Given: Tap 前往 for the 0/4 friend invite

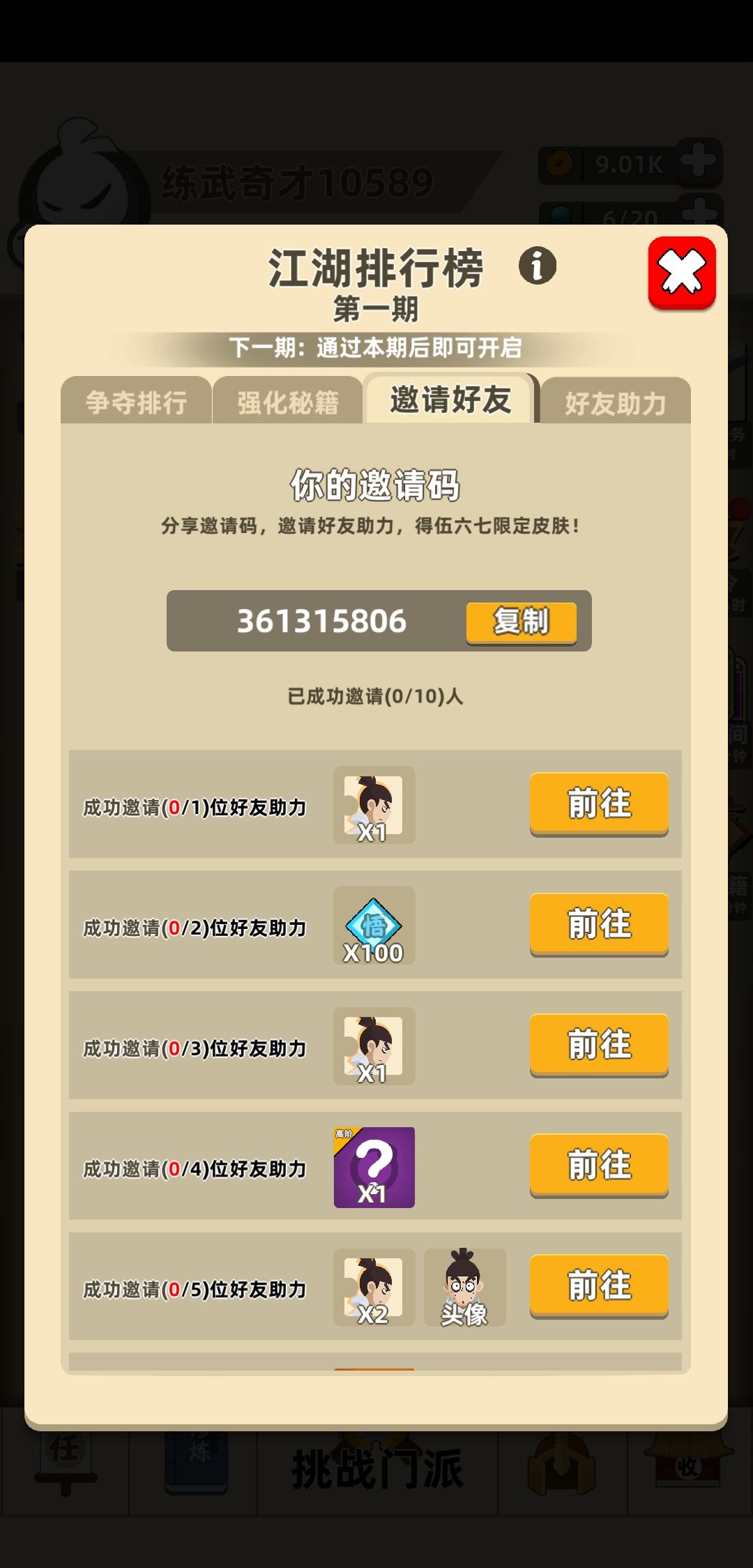Looking at the screenshot, I should (599, 1166).
